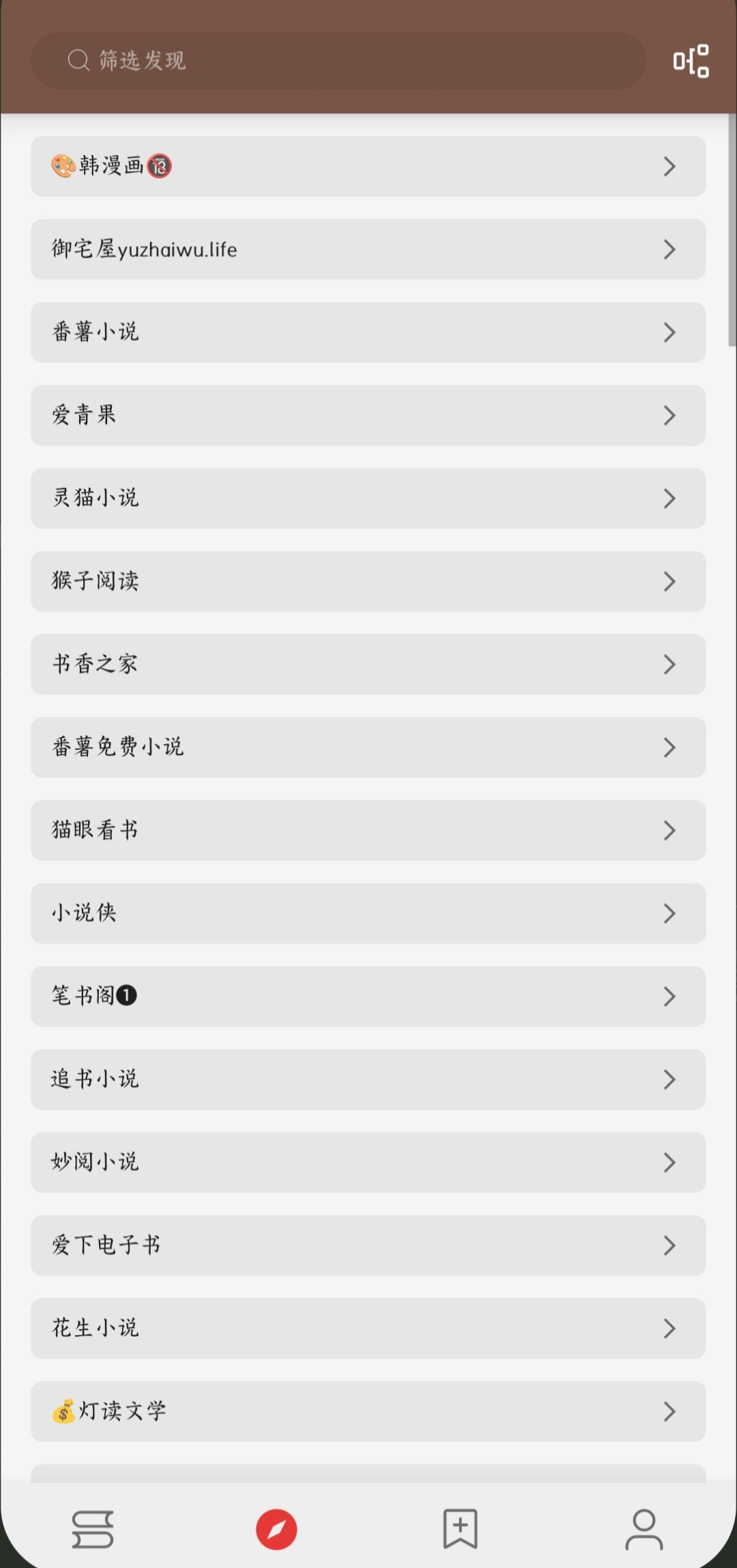
Task: Open 追书小说 in the list
Action: tap(368, 1080)
